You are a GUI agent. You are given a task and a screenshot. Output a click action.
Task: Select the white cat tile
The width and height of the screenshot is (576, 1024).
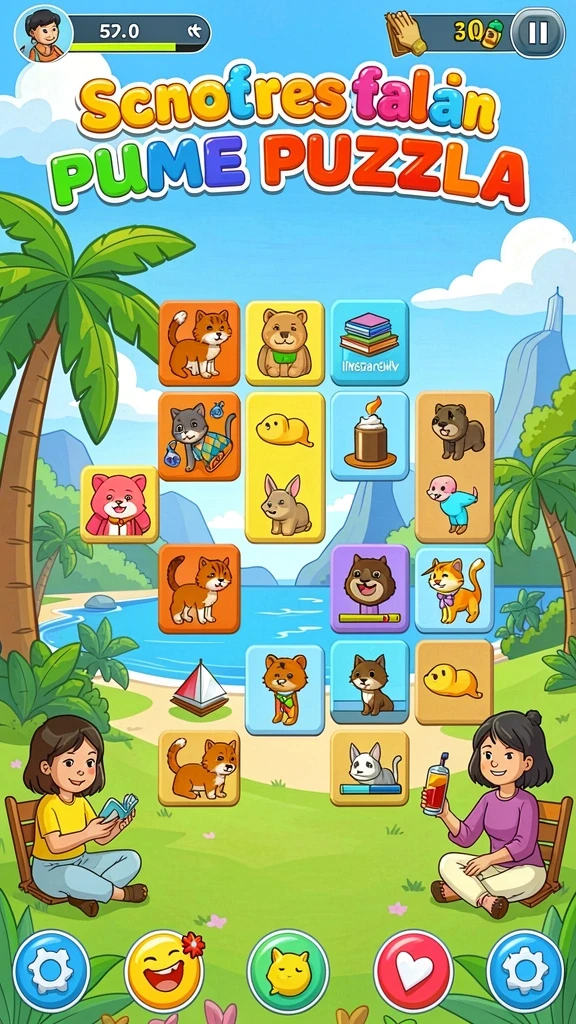[370, 767]
